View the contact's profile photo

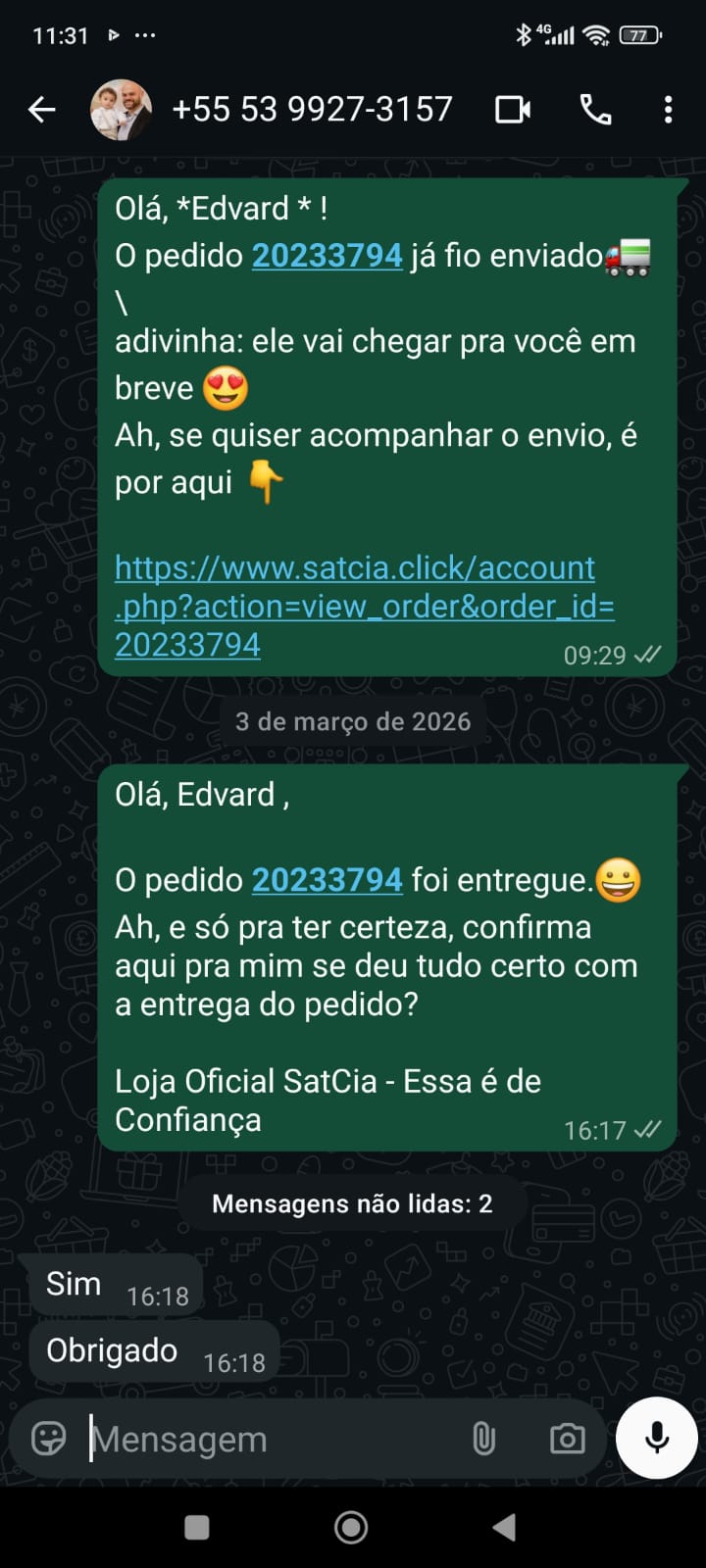122,109
